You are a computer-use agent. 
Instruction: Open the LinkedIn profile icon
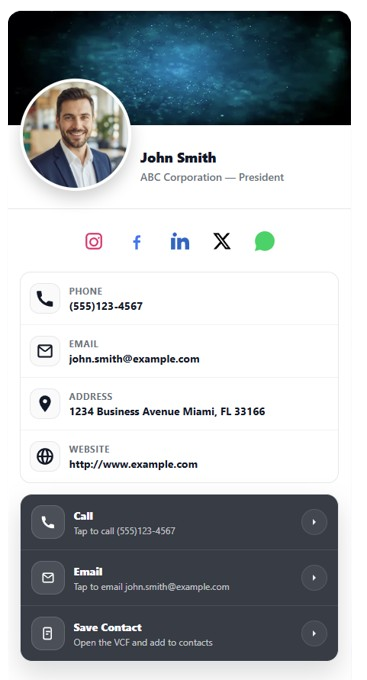click(180, 242)
